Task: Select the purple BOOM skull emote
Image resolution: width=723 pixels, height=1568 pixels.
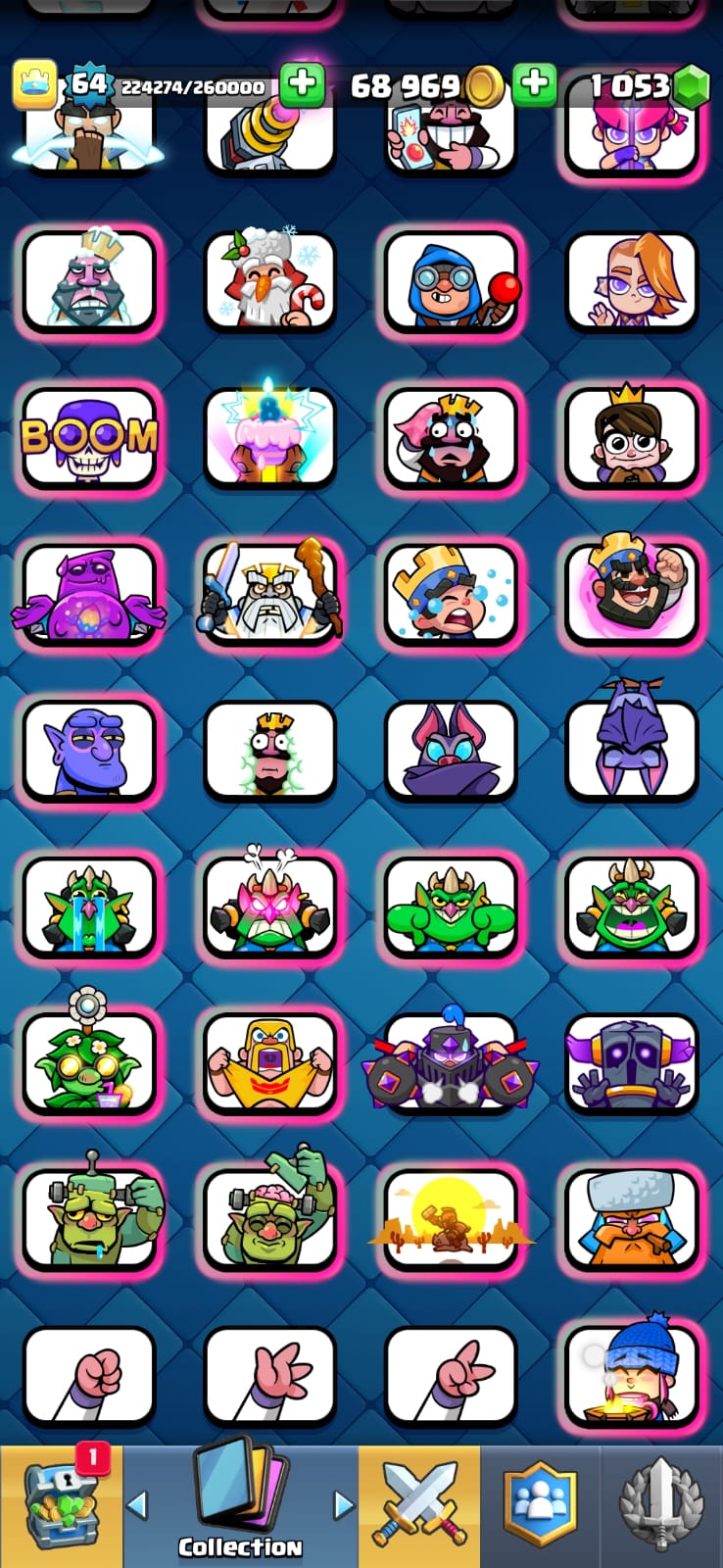Action: point(89,437)
